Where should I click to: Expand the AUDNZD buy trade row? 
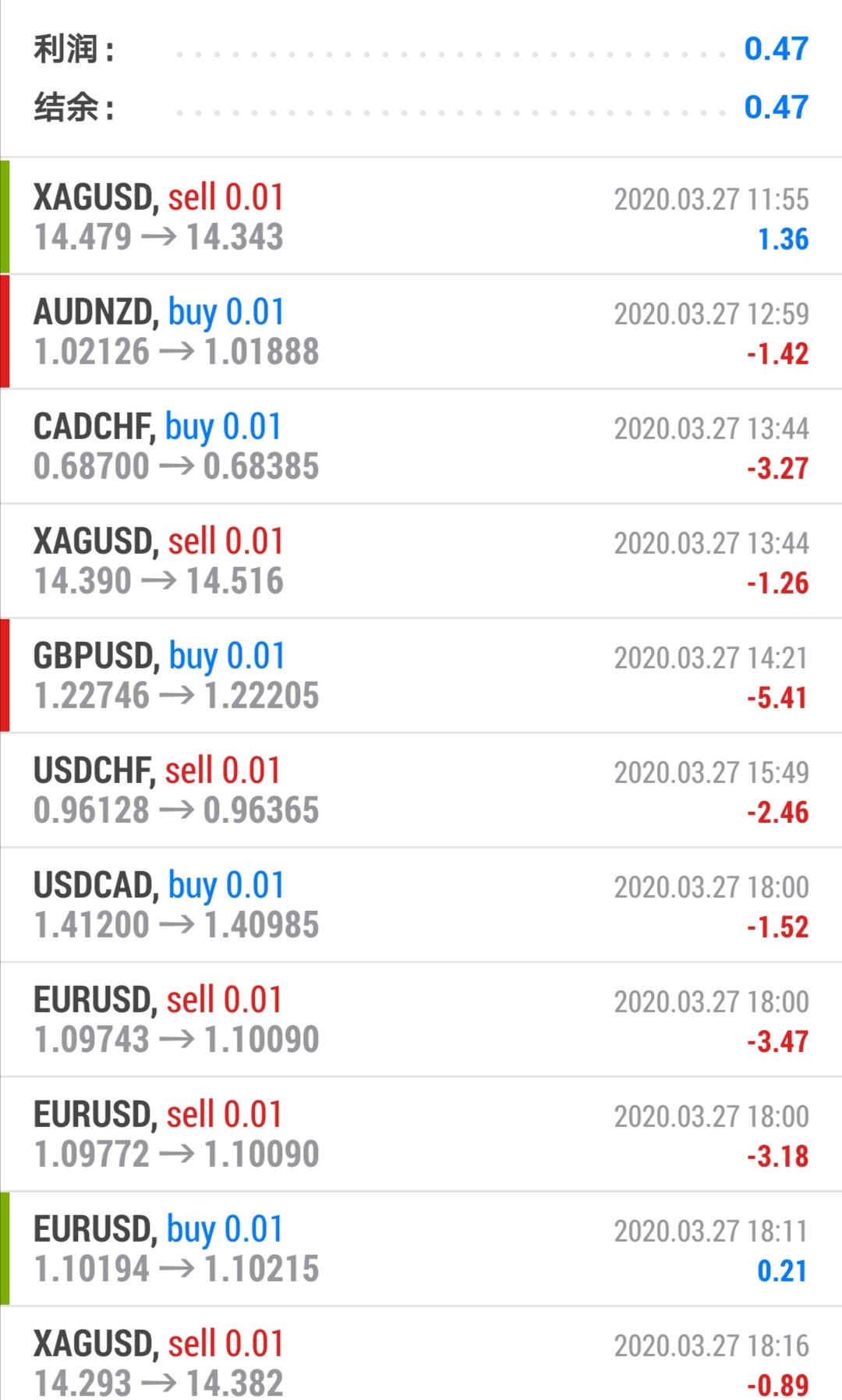[421, 331]
